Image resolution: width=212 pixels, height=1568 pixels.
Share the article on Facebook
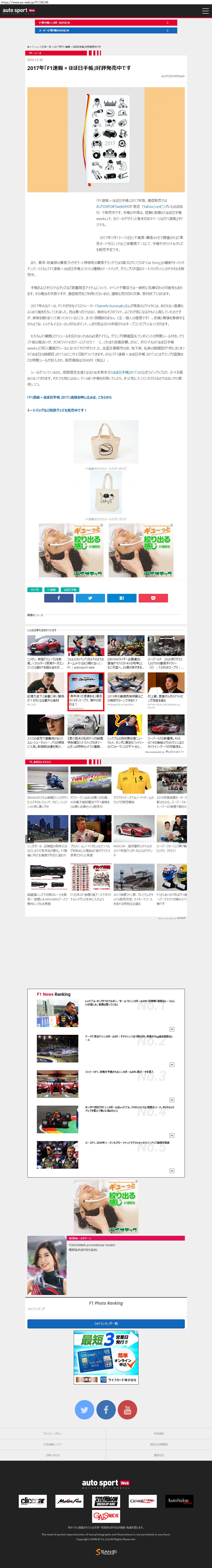coord(58,598)
